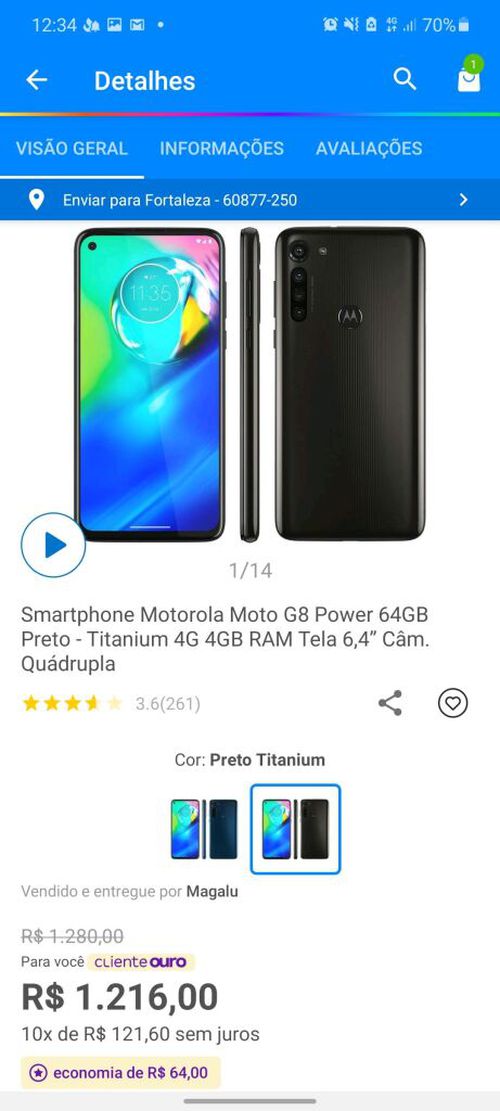Play the product video
This screenshot has height=1111, width=500.
(53, 545)
